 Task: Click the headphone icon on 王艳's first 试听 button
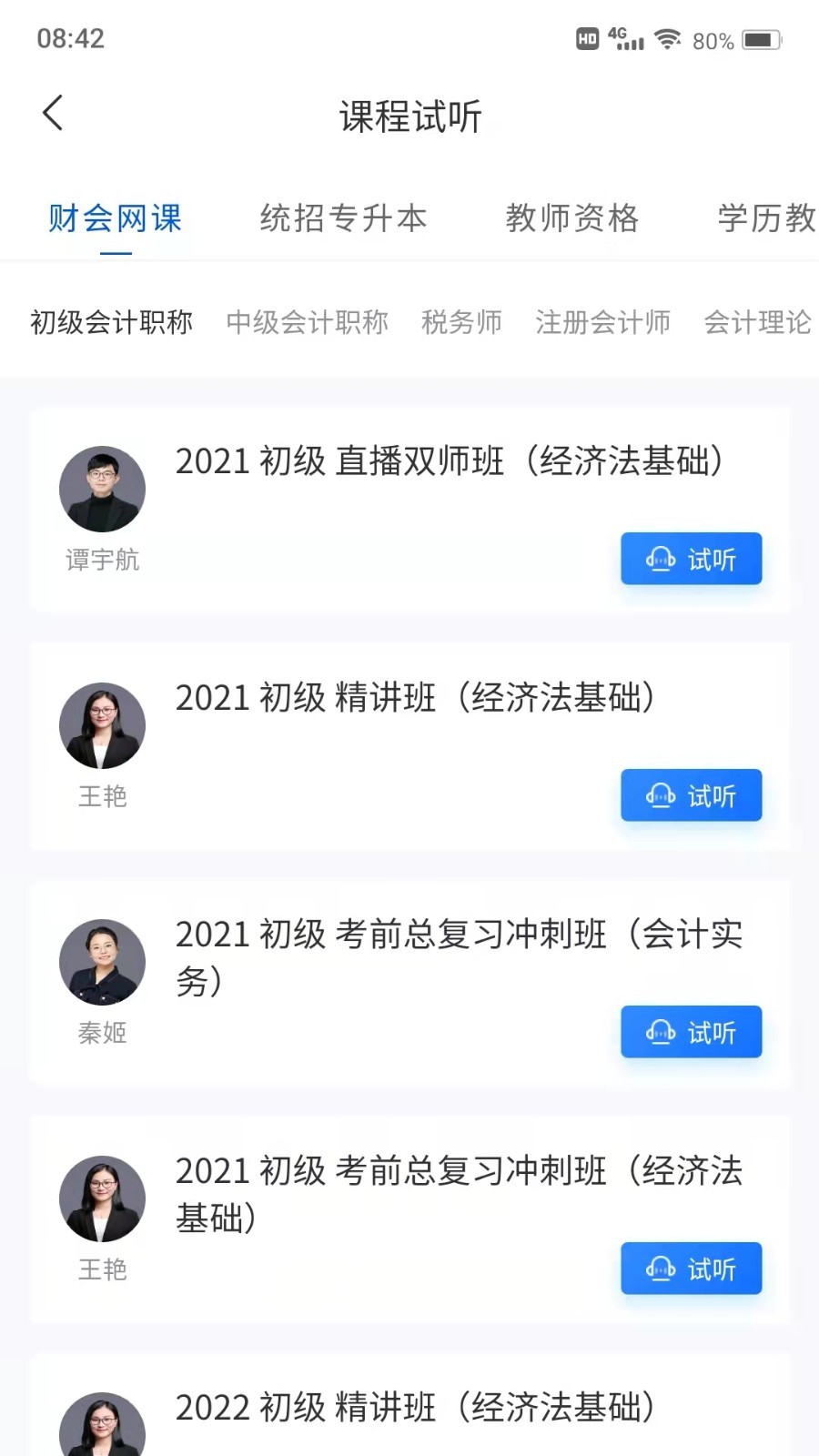(661, 795)
